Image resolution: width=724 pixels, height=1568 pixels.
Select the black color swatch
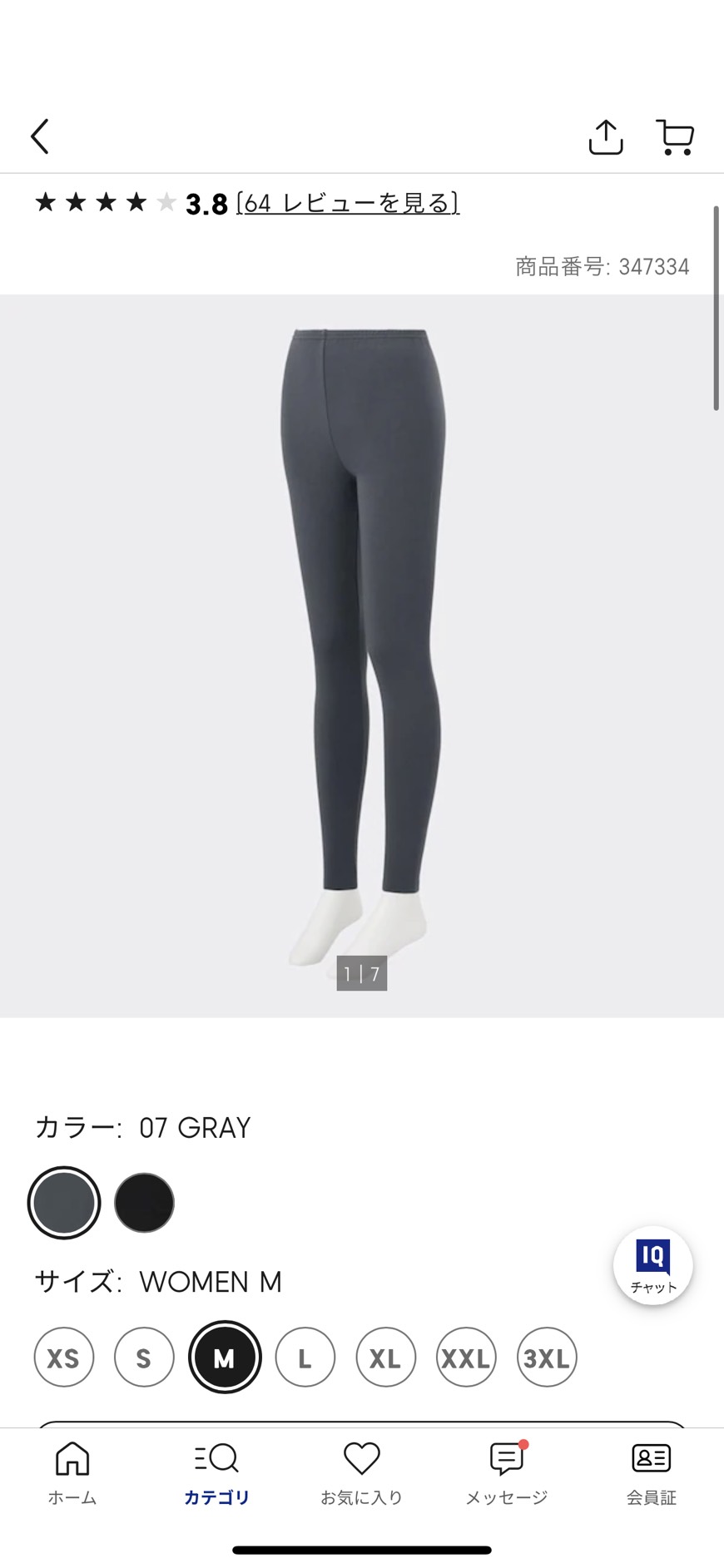pyautogui.click(x=144, y=1203)
